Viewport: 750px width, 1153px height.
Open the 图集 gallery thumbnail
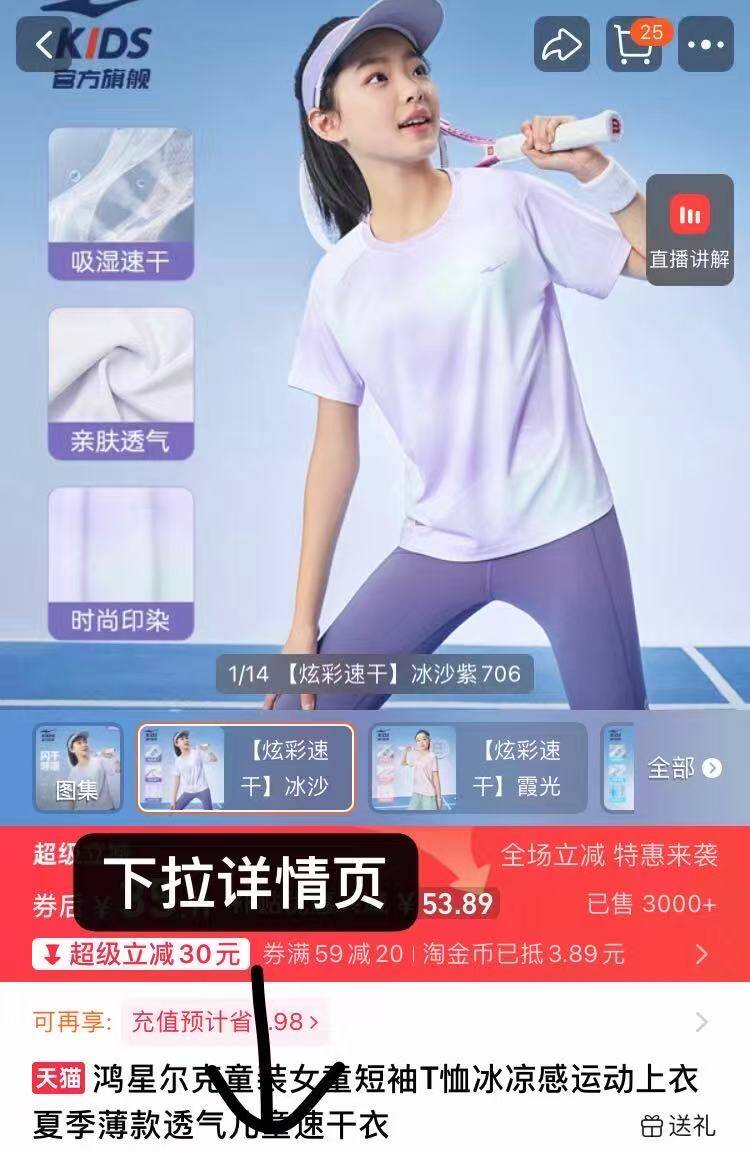77,768
